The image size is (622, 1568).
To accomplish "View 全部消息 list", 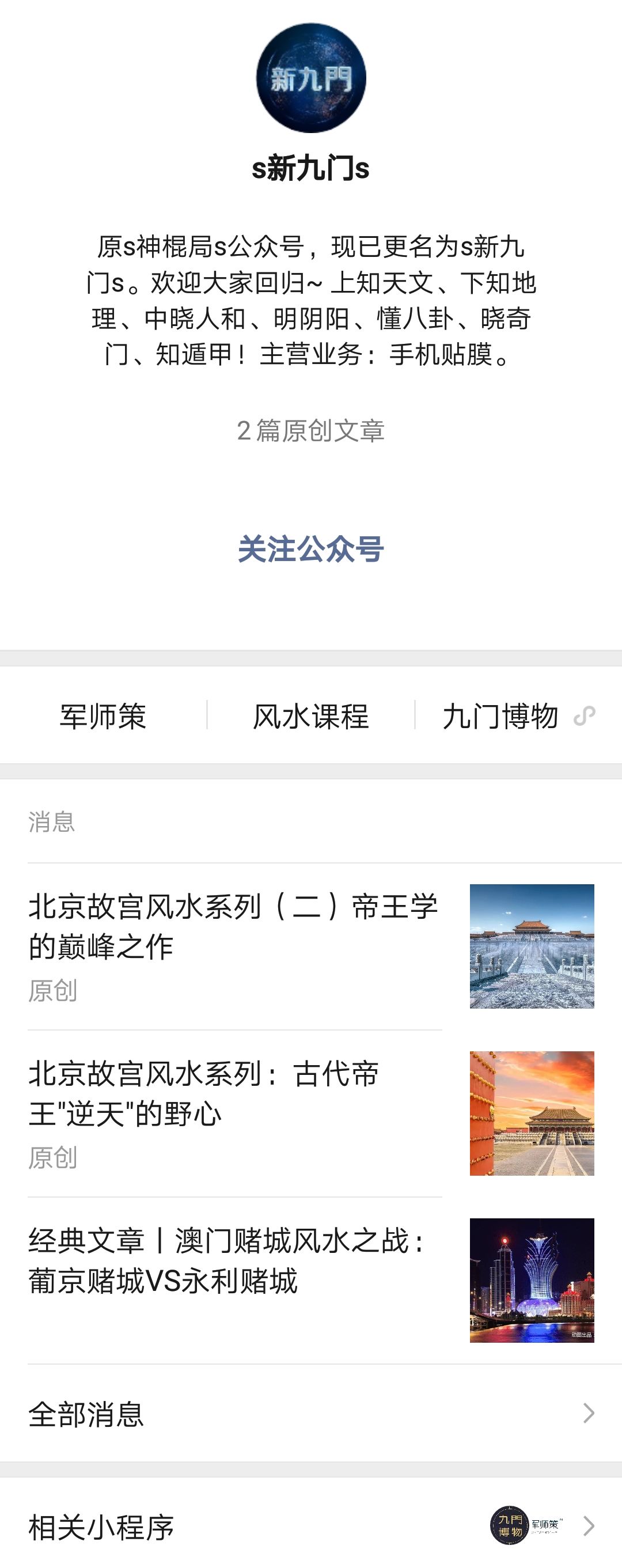I will 310,1414.
